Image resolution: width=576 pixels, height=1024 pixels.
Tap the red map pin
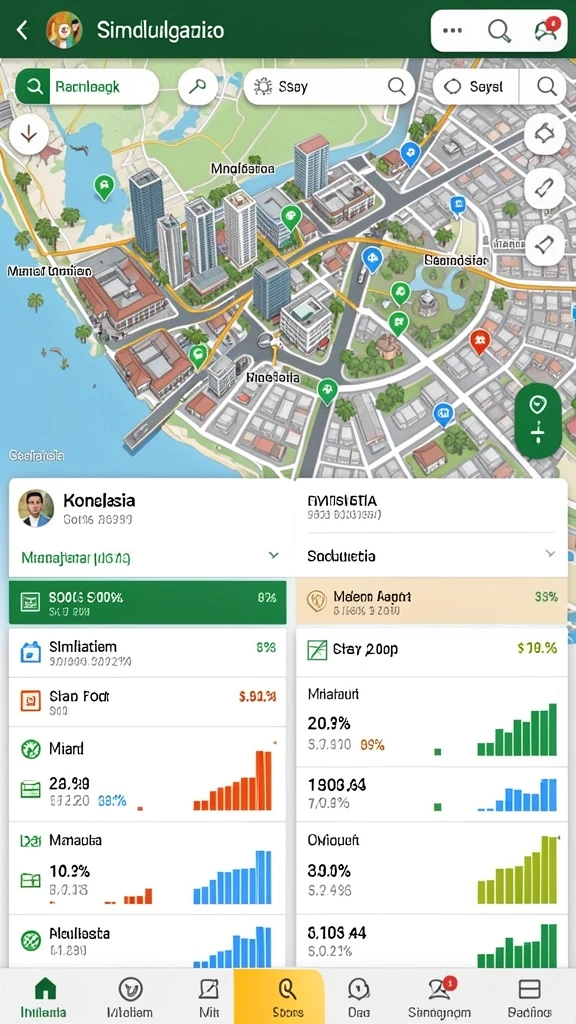click(x=480, y=341)
